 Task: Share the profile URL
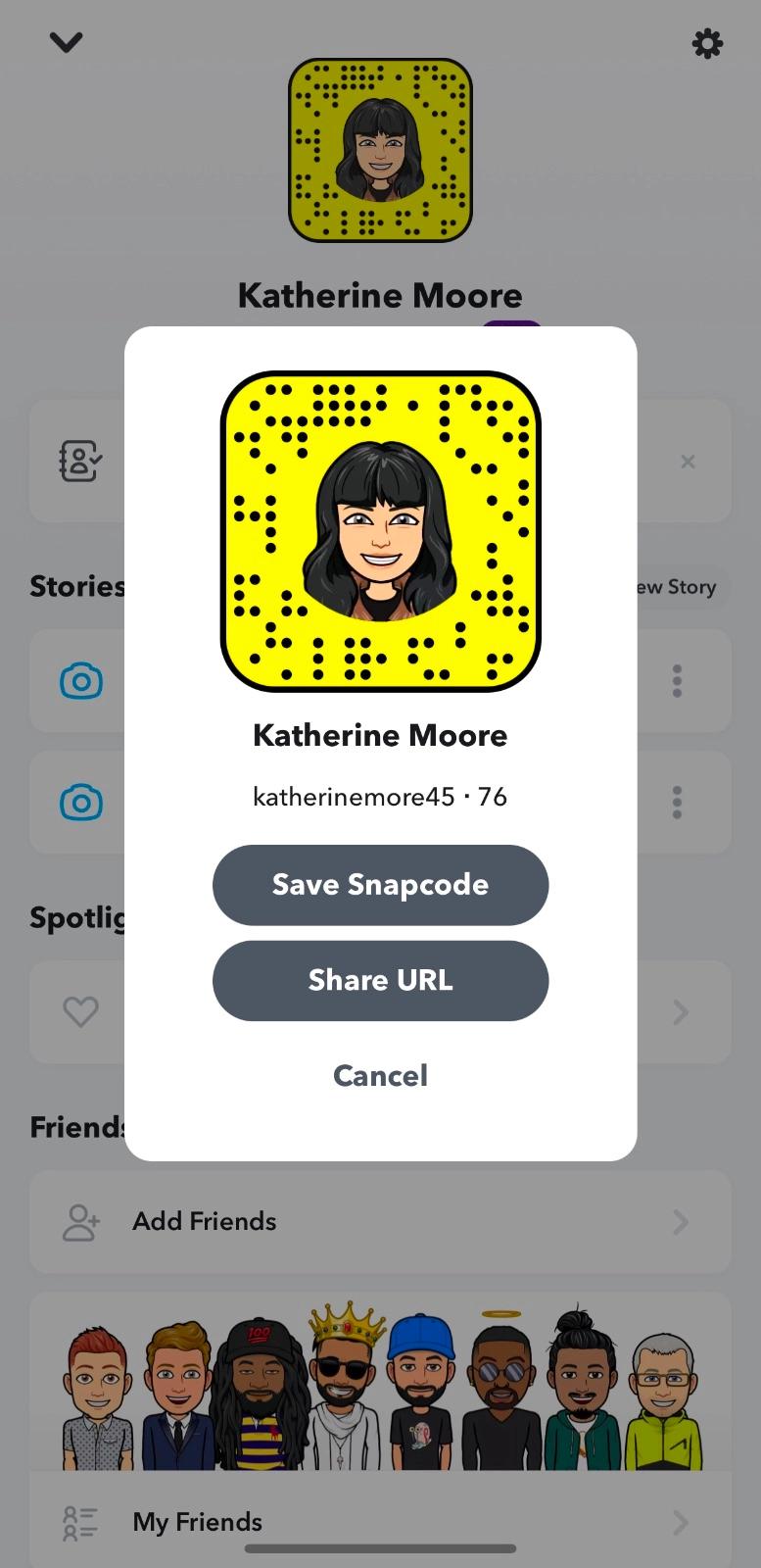click(380, 981)
